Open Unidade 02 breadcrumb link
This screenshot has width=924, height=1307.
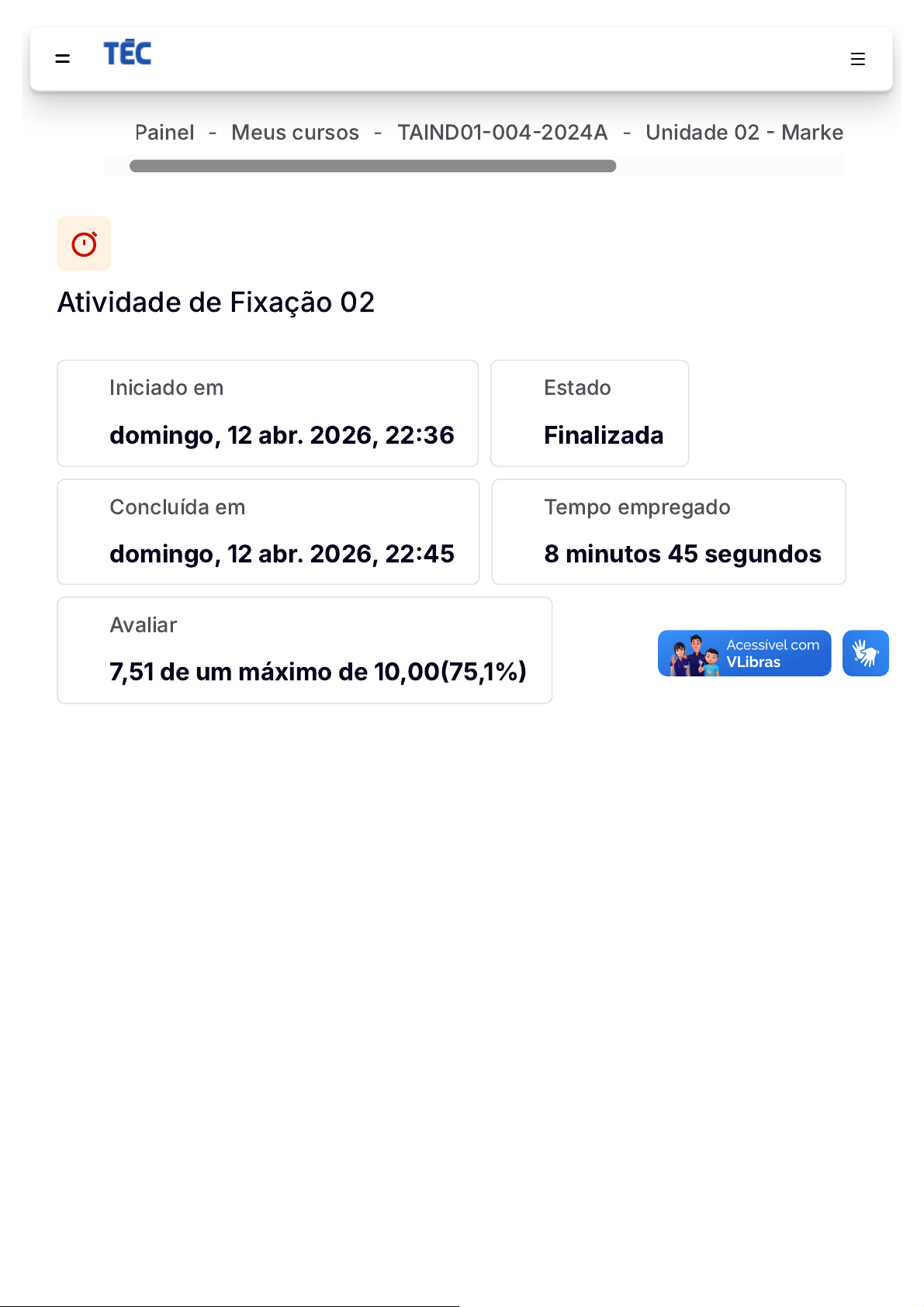pos(743,133)
